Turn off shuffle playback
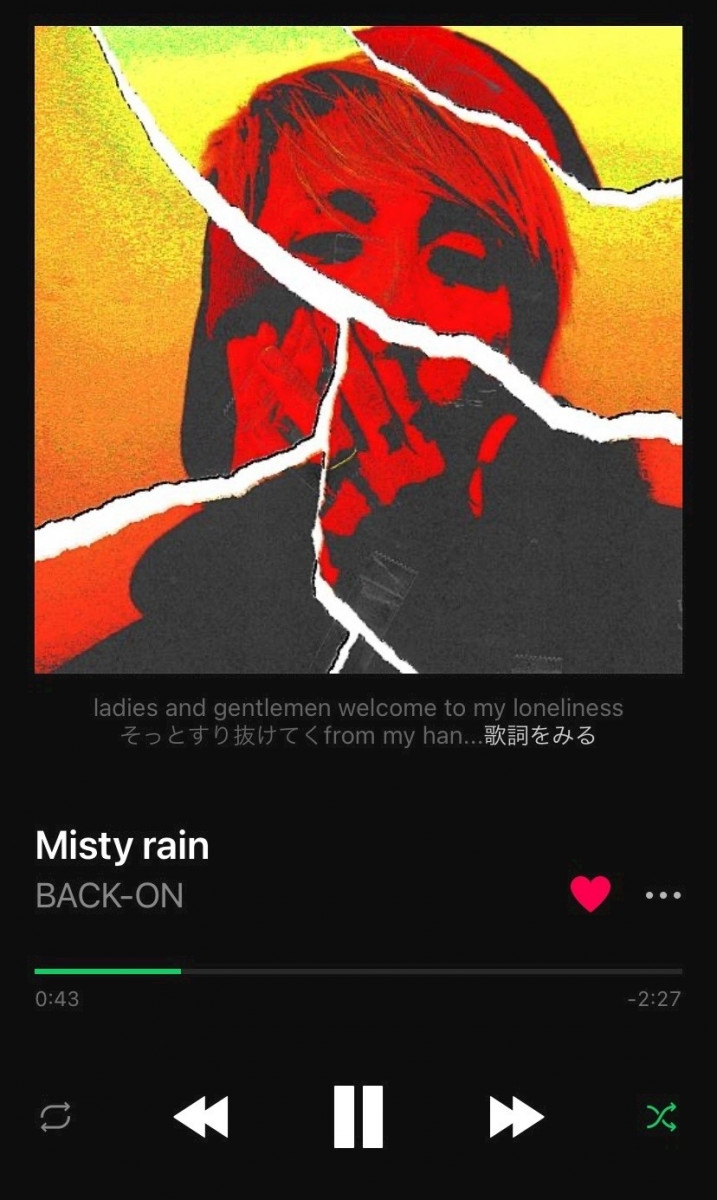The image size is (717, 1200). point(660,1117)
